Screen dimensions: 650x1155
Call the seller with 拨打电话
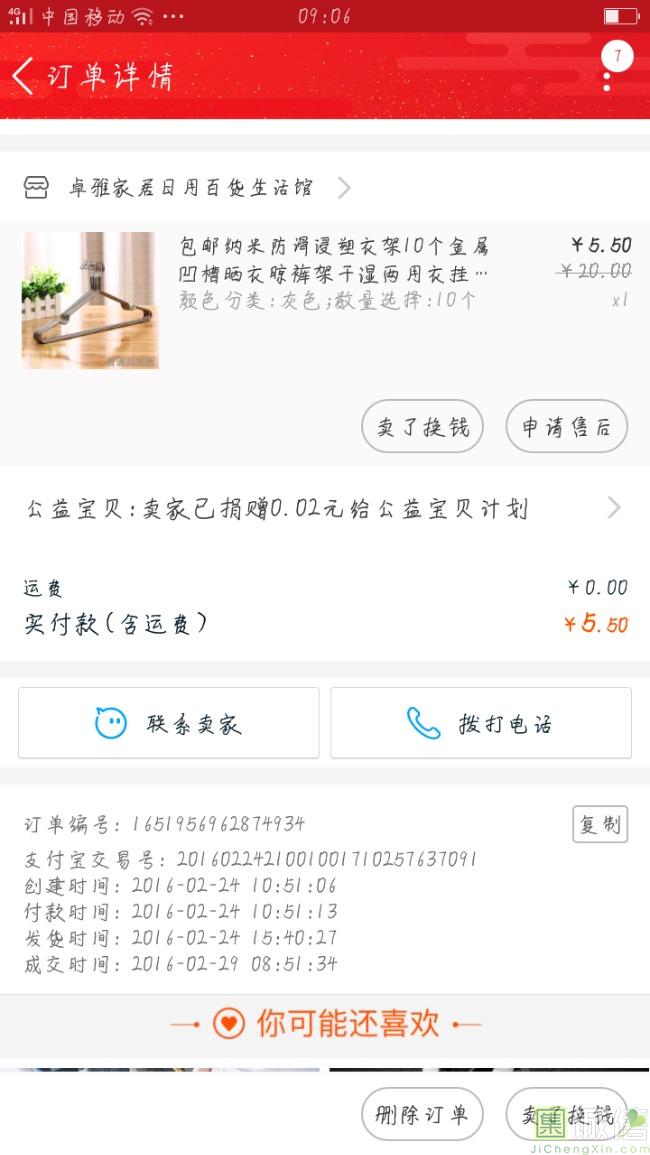[x=481, y=723]
